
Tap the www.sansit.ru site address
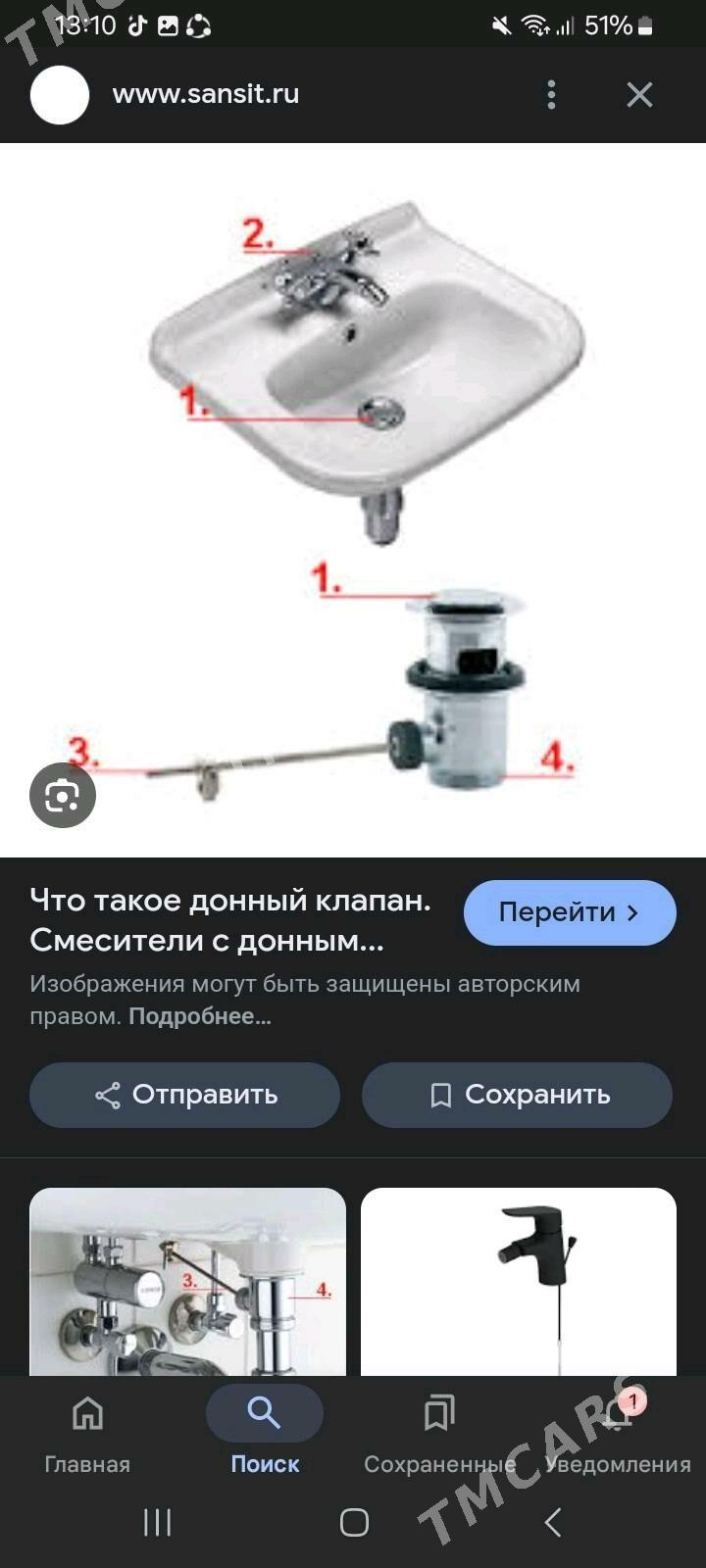[206, 94]
